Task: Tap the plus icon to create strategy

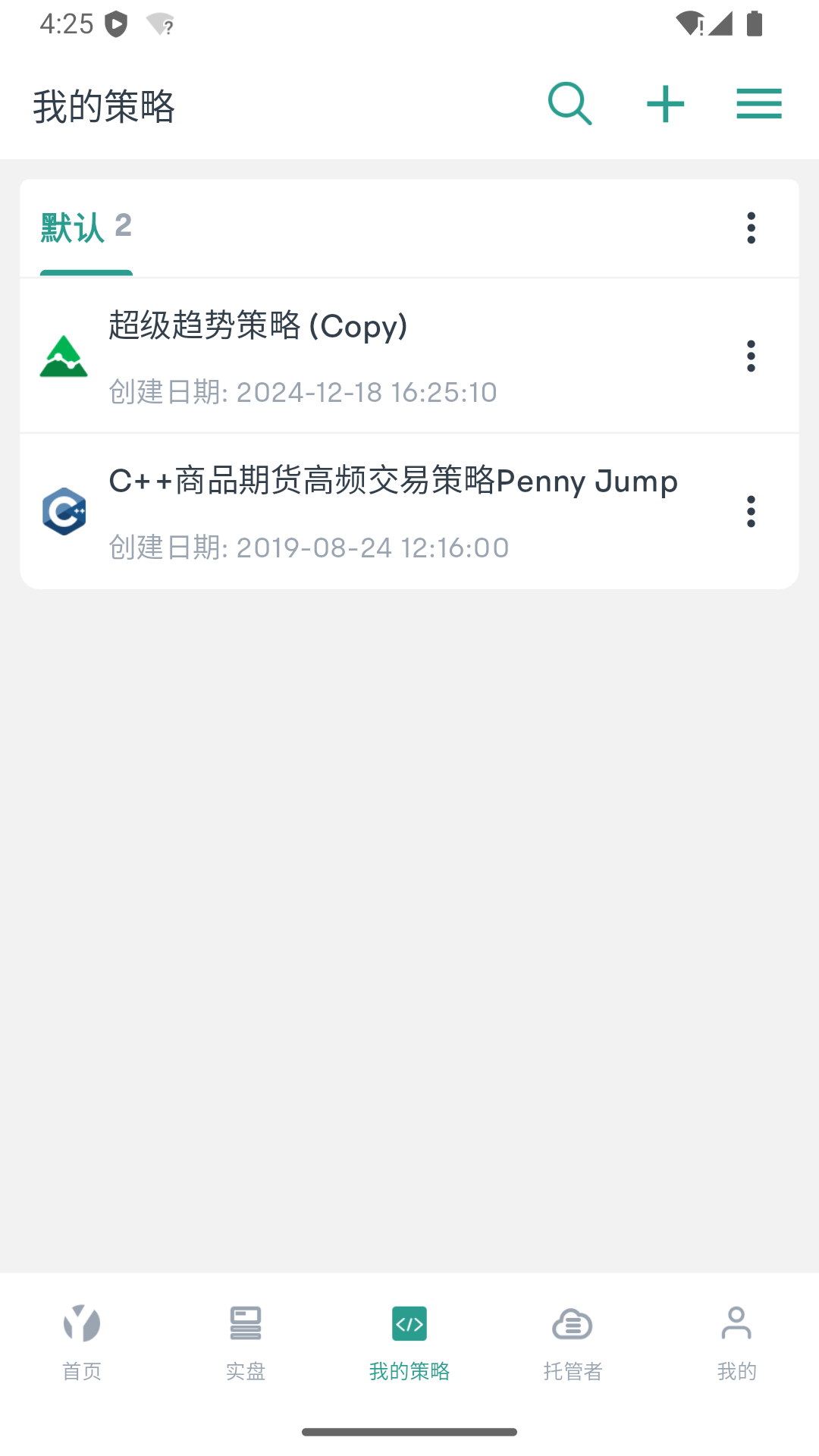Action: 665,104
